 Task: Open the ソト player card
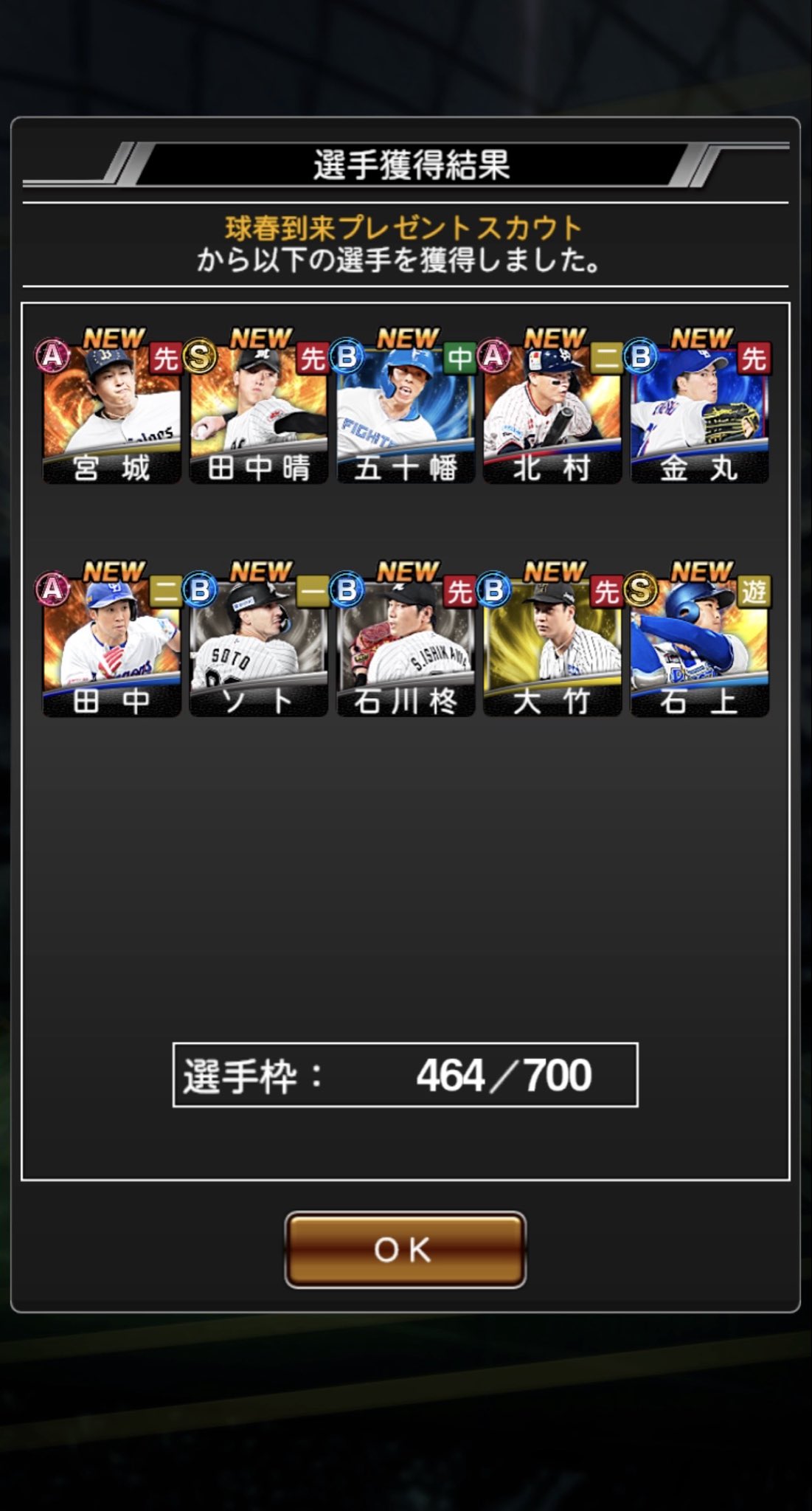pos(258,644)
